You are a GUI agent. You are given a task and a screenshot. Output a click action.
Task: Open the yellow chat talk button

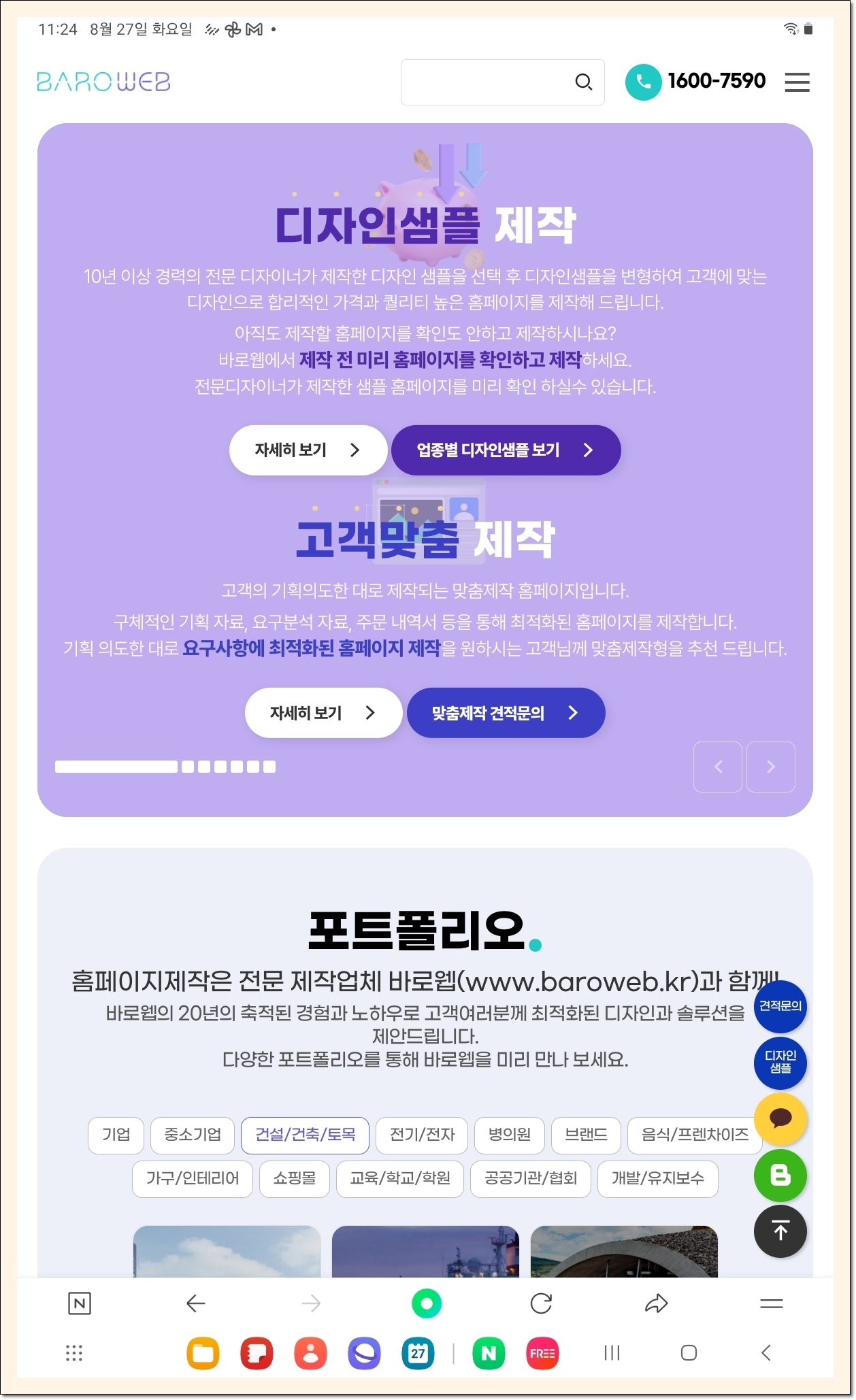[780, 1118]
